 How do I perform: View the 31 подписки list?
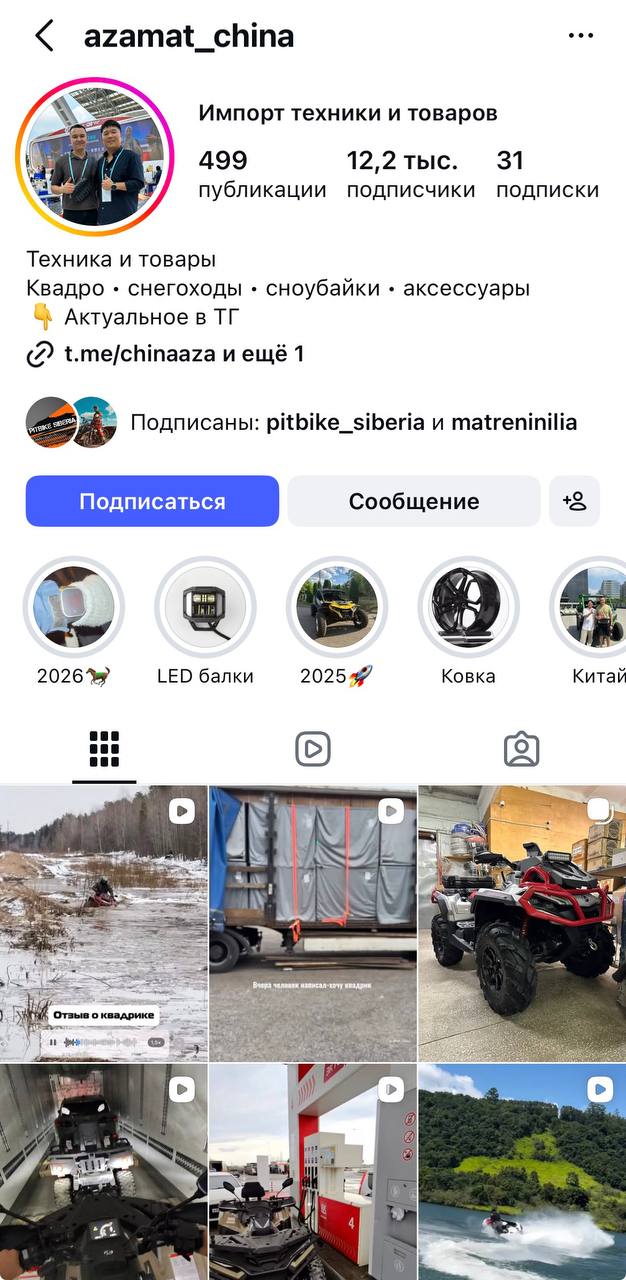(x=547, y=174)
